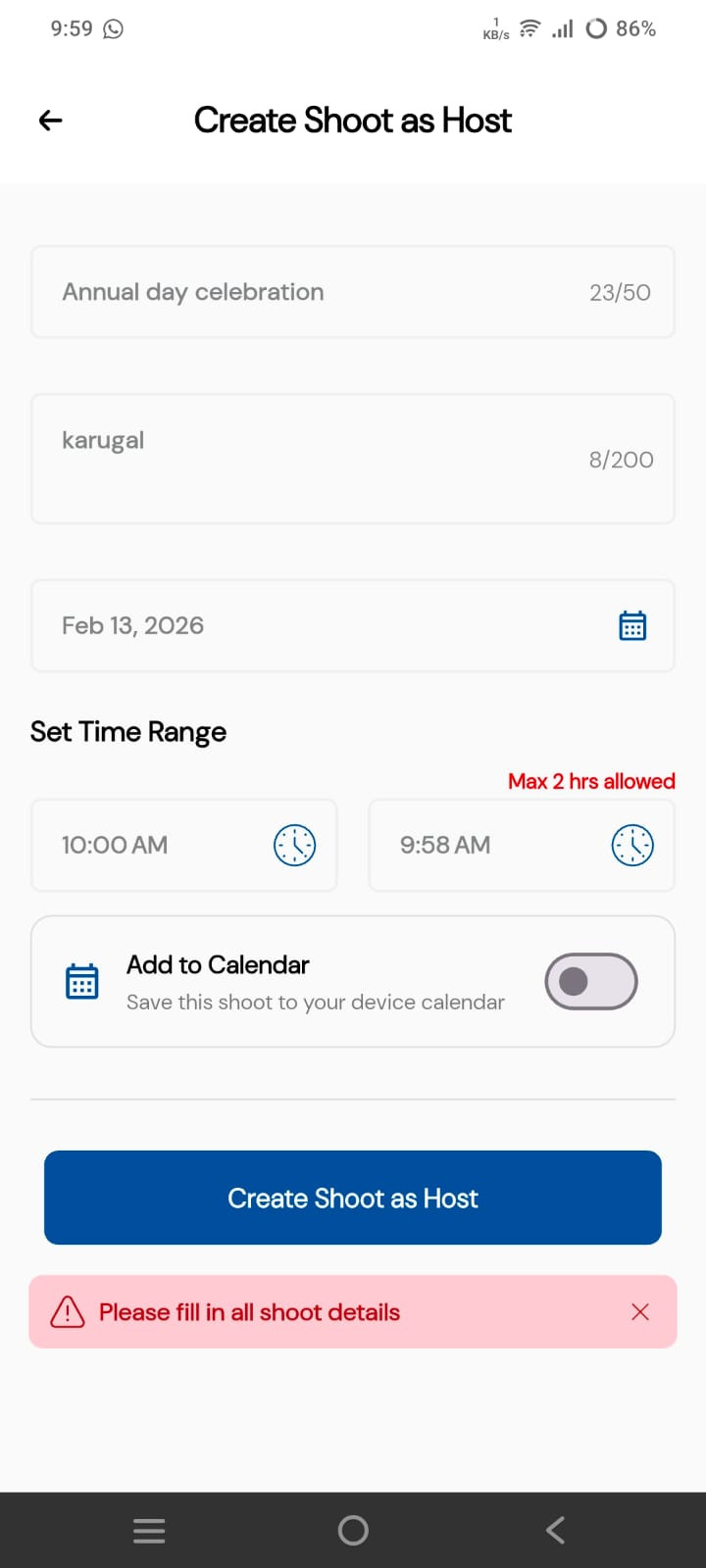Tap the Create Shoot as Host button
This screenshot has width=706, height=1568.
(353, 1198)
